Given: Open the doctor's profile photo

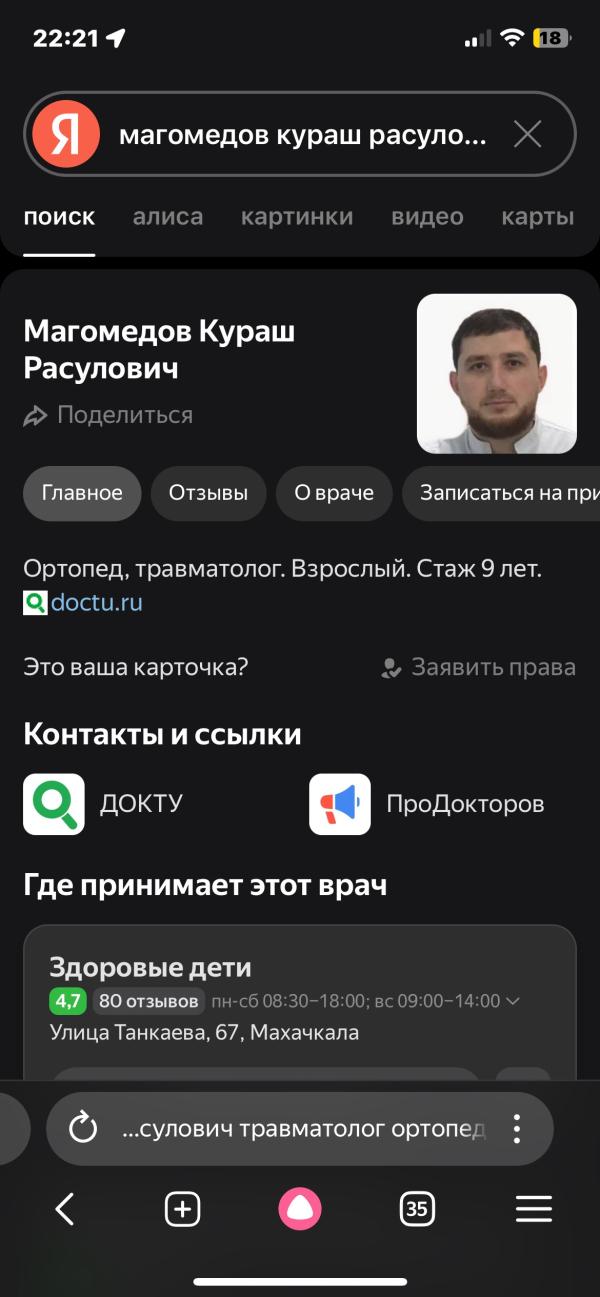Looking at the screenshot, I should (496, 374).
